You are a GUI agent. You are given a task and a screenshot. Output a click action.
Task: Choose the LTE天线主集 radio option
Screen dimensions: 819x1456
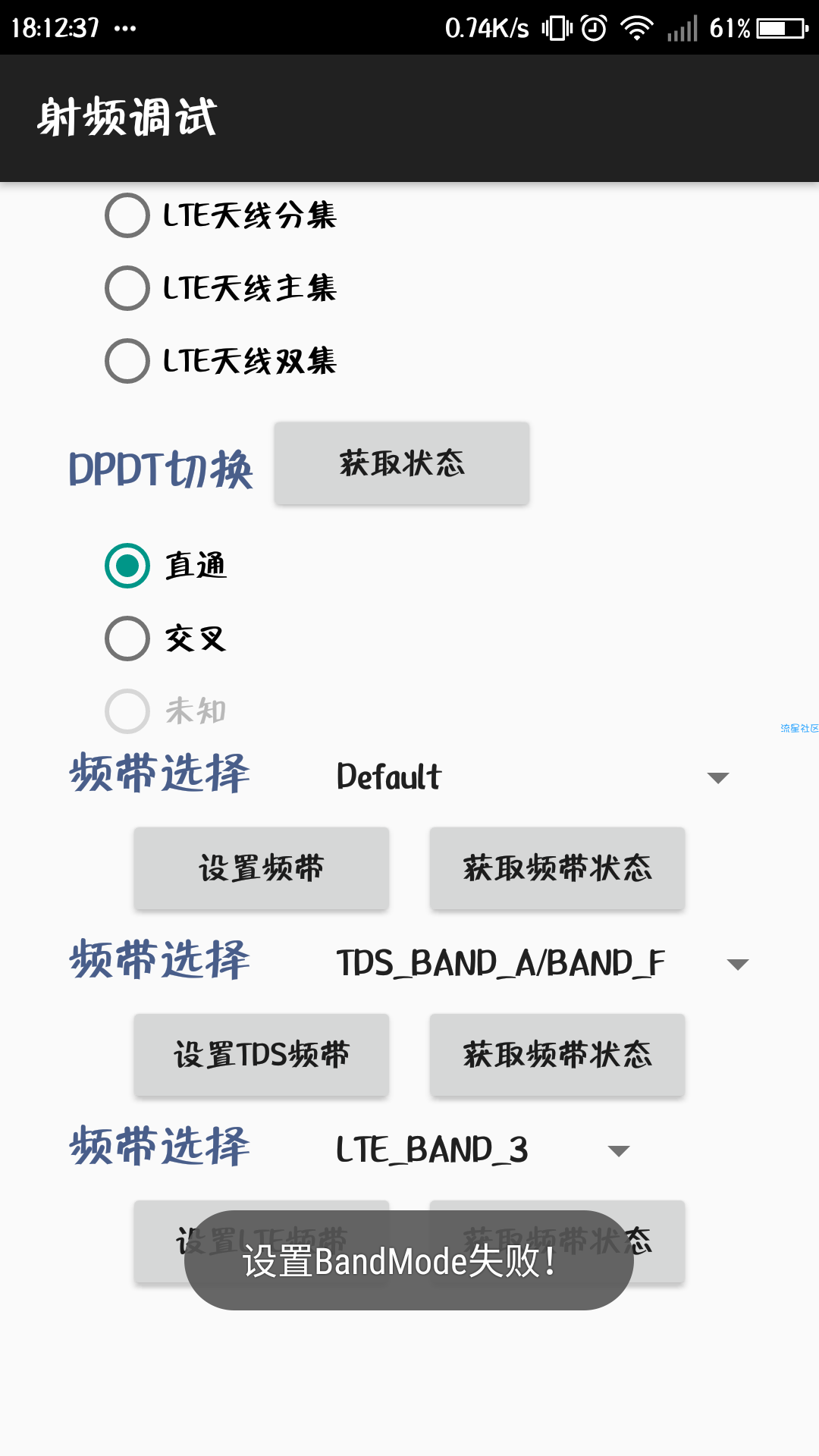tap(221, 288)
